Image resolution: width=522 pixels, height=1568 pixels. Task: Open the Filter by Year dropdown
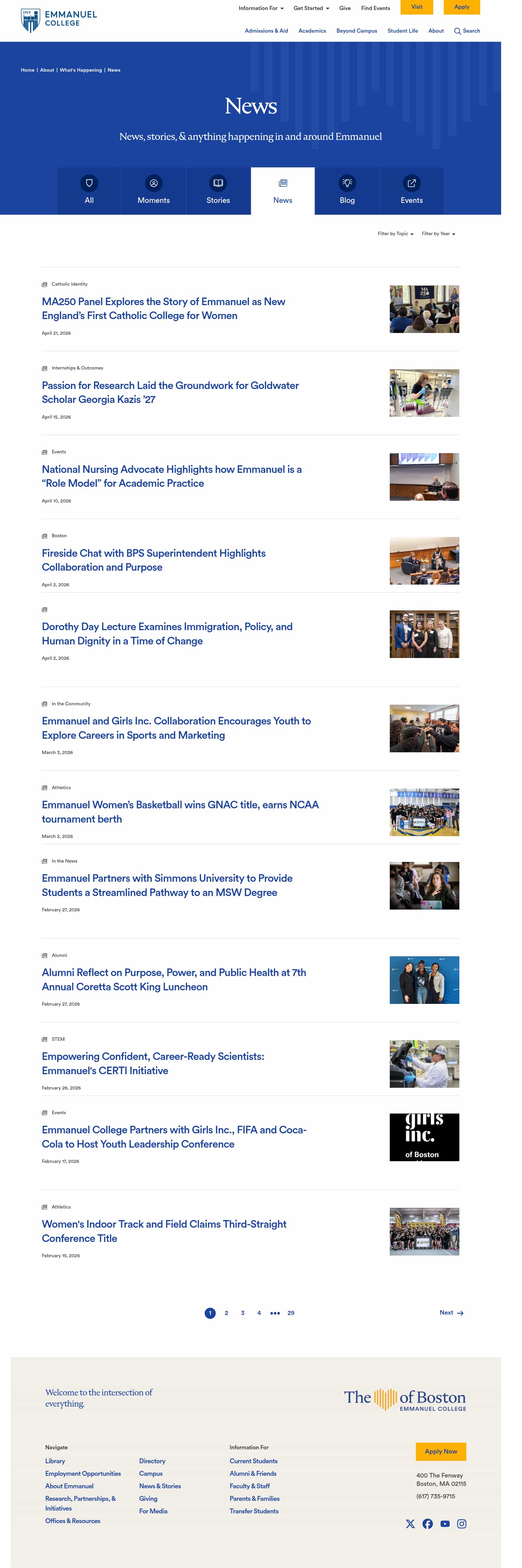point(438,234)
